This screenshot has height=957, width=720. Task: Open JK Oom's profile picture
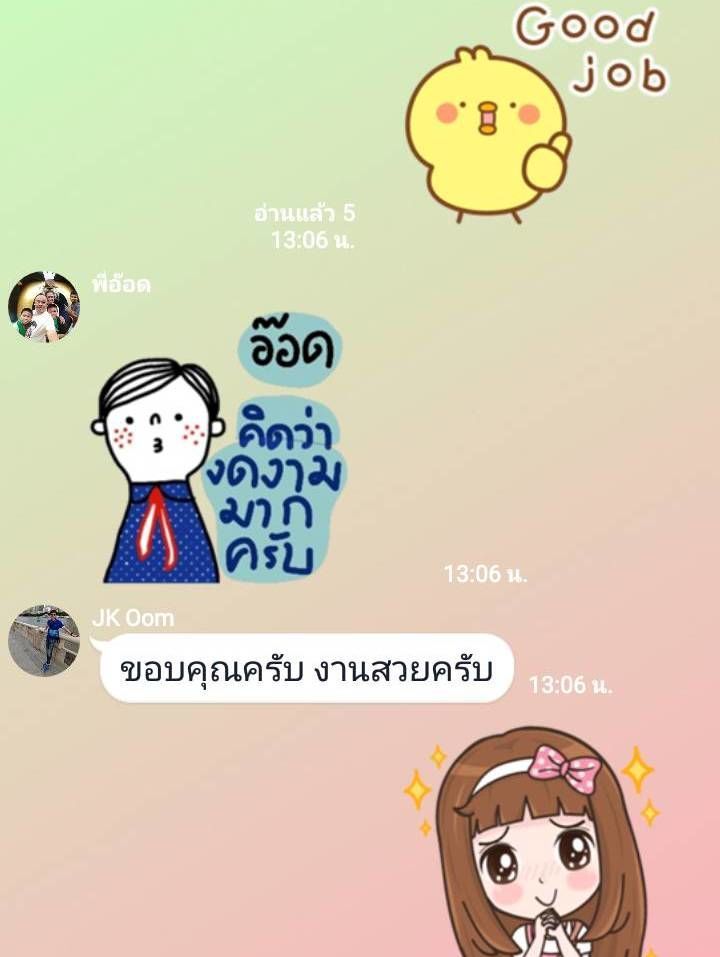click(44, 640)
